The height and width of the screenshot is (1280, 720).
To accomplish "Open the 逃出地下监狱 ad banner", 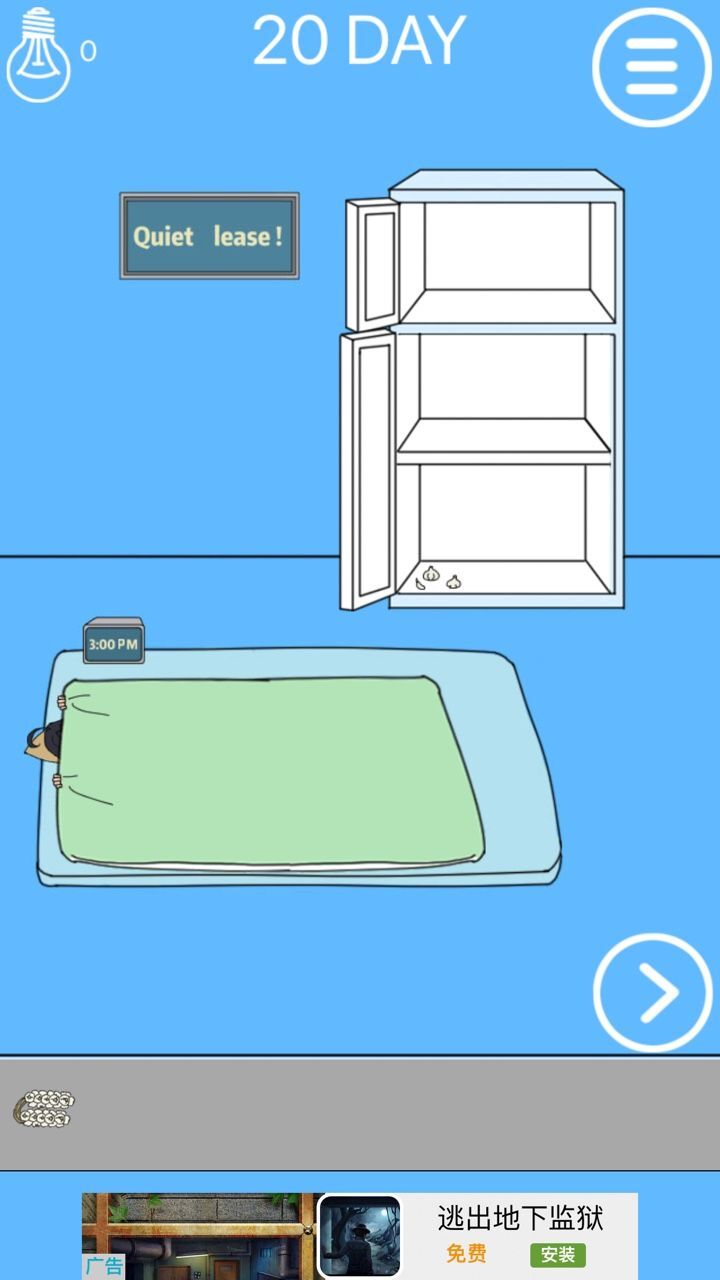I will coord(520,1218).
